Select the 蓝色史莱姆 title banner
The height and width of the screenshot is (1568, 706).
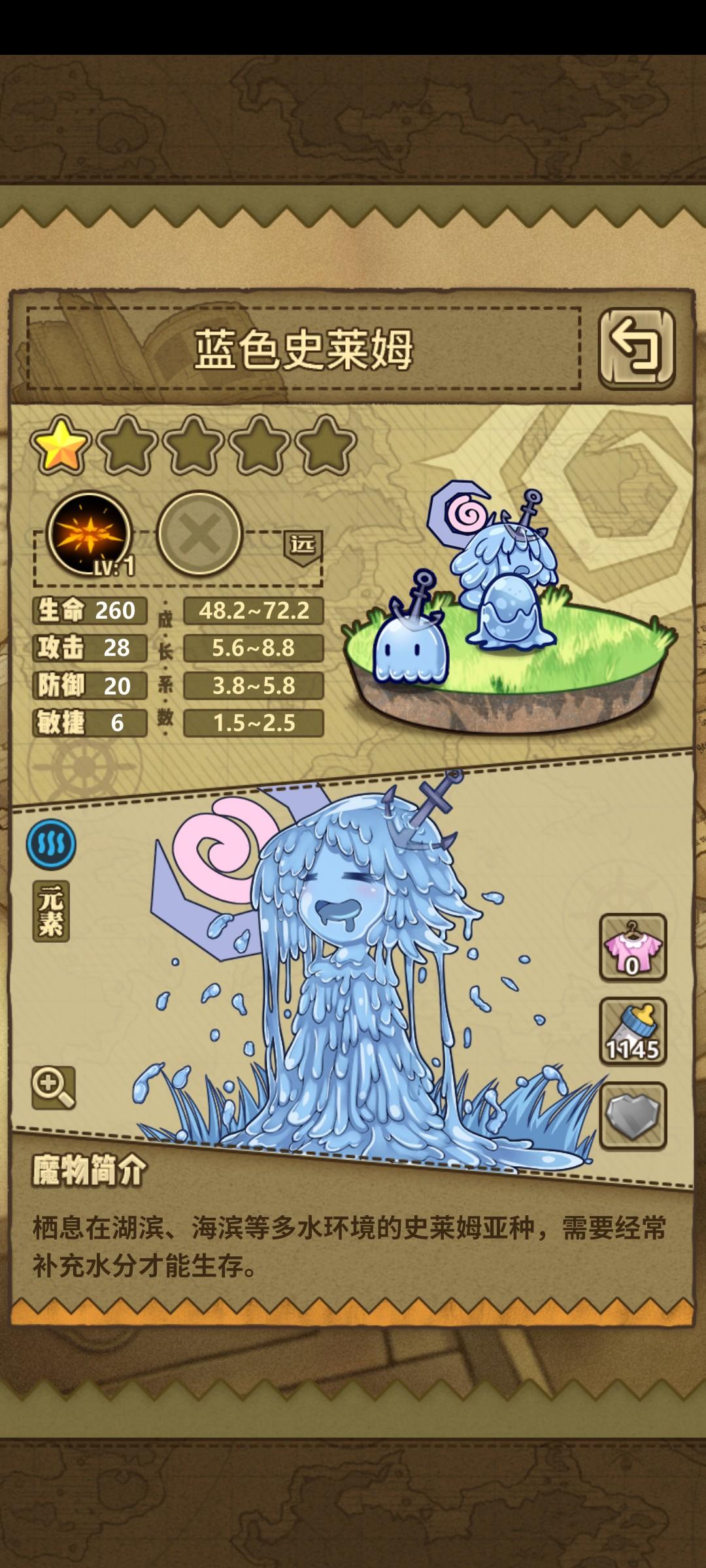click(304, 350)
